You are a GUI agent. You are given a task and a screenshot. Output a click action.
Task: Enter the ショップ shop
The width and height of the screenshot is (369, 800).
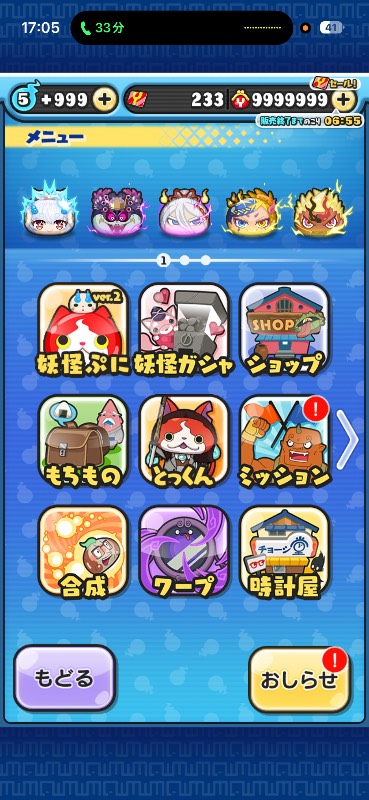(x=284, y=330)
